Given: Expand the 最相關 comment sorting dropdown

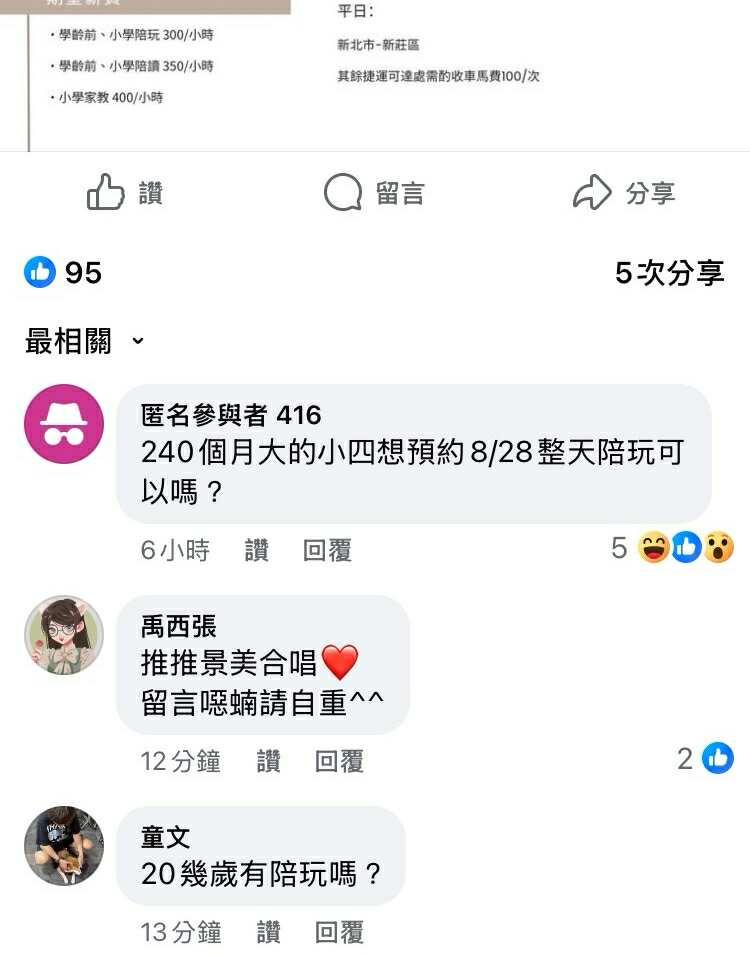Looking at the screenshot, I should (x=85, y=341).
